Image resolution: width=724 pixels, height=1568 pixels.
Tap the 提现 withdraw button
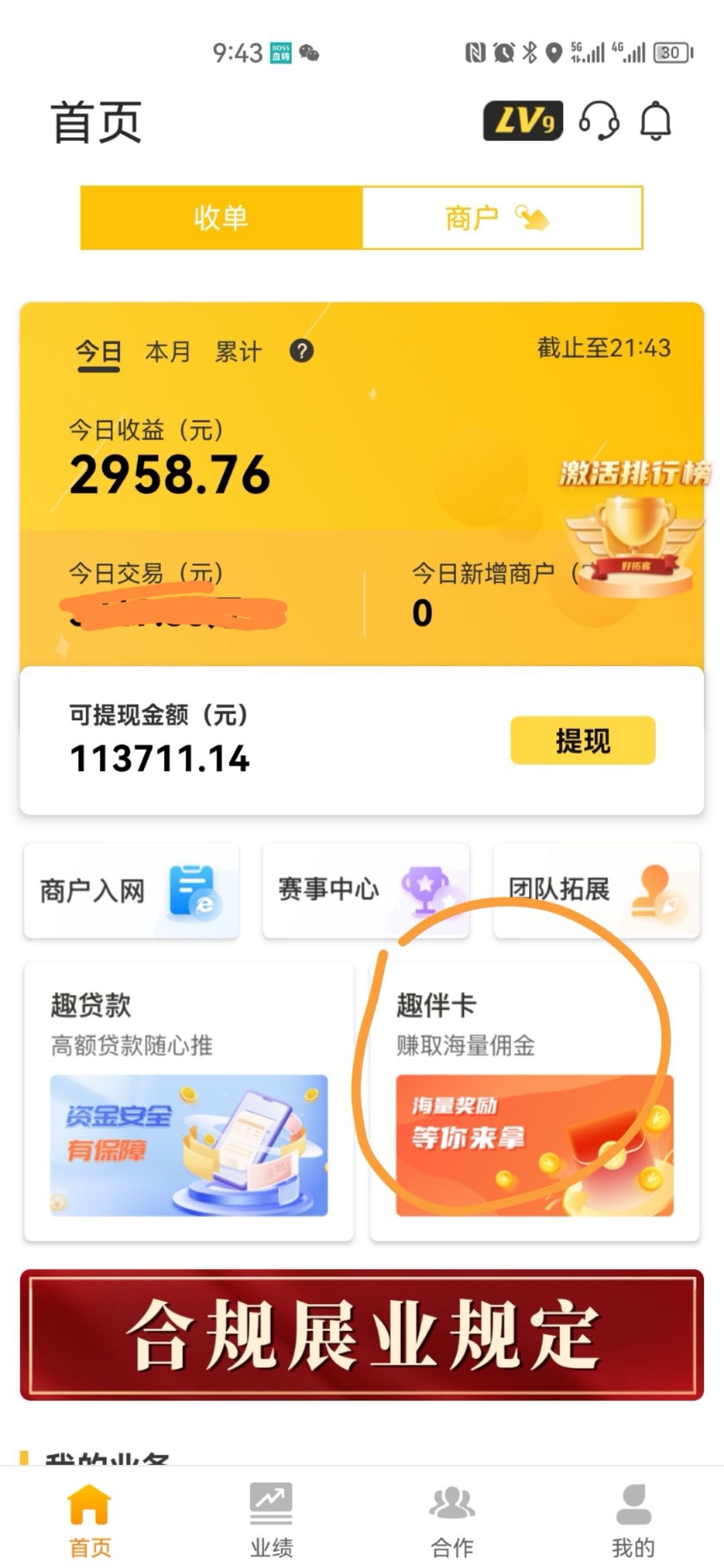[583, 740]
